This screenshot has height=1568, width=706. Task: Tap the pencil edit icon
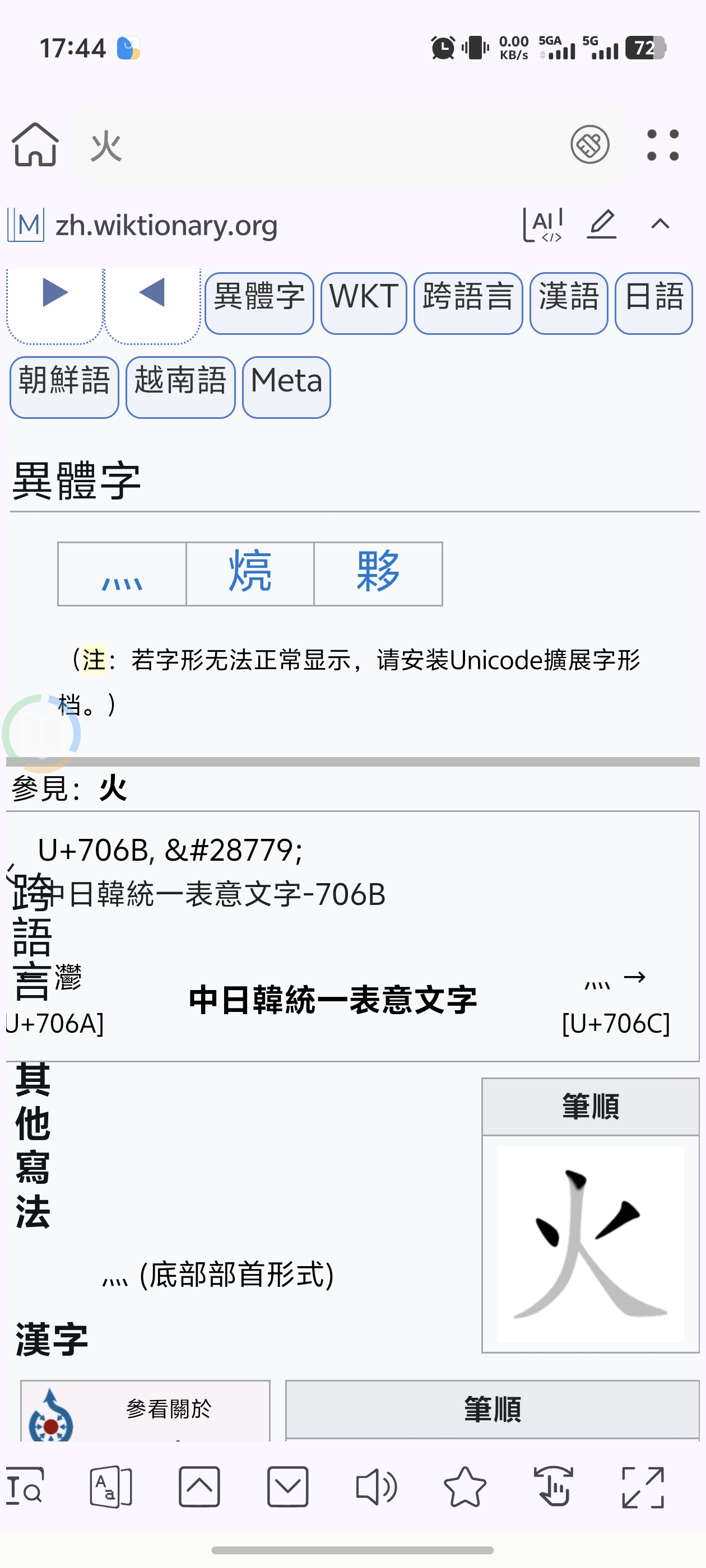[602, 224]
